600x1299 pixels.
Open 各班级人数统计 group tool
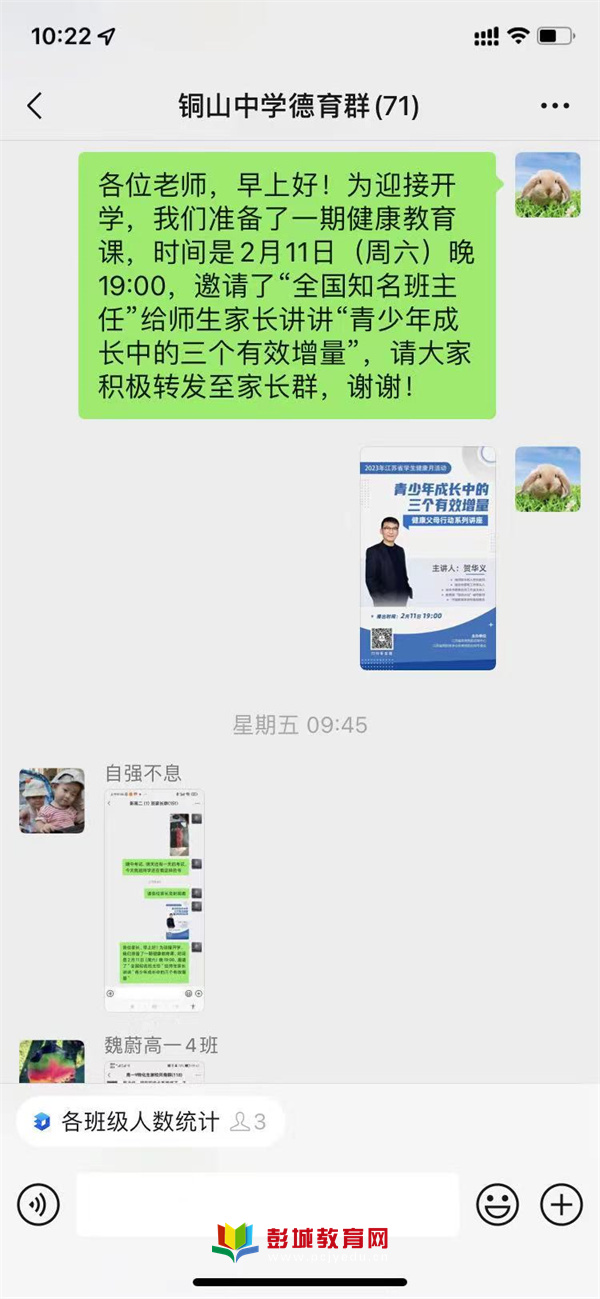click(150, 1122)
